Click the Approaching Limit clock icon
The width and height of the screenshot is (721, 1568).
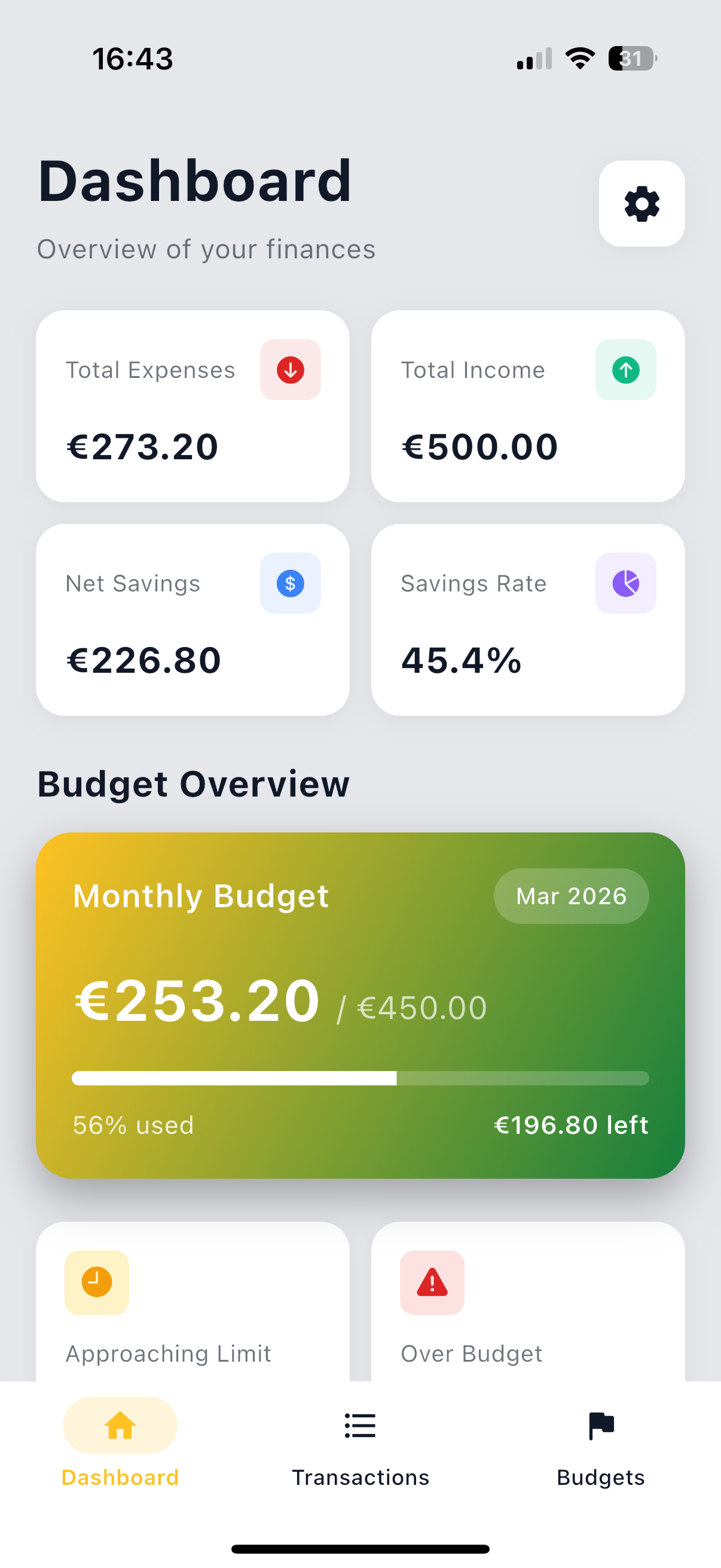point(97,1283)
